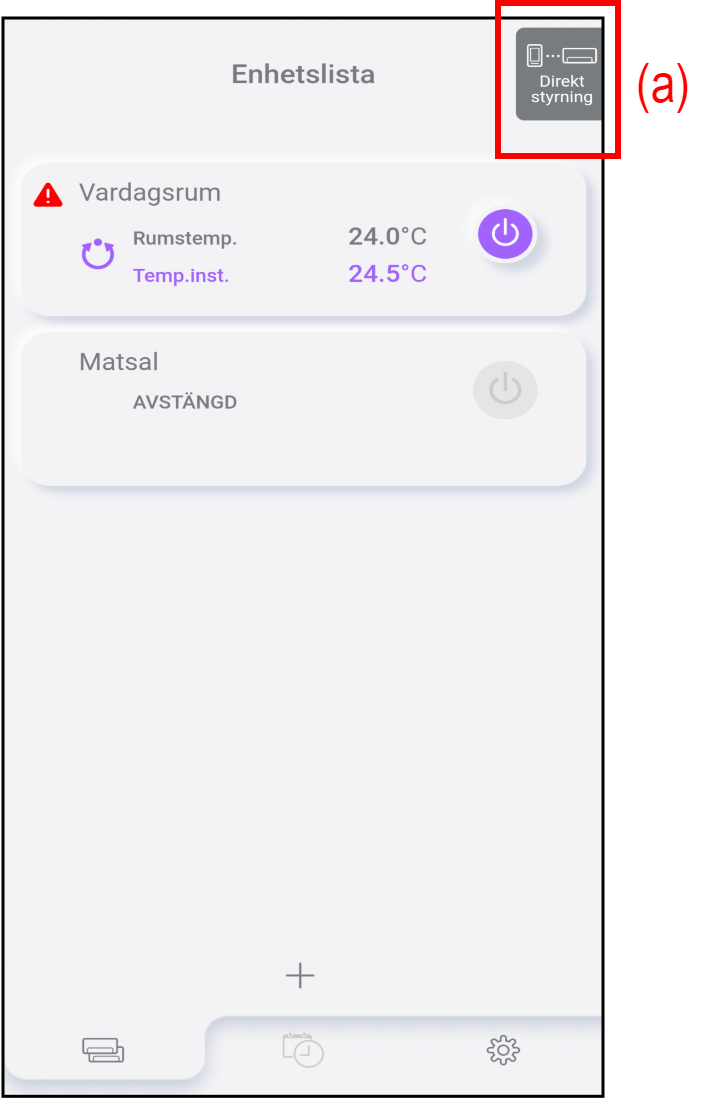The height and width of the screenshot is (1100, 704).
Task: Toggle power for Matsal unit
Action: [505, 389]
